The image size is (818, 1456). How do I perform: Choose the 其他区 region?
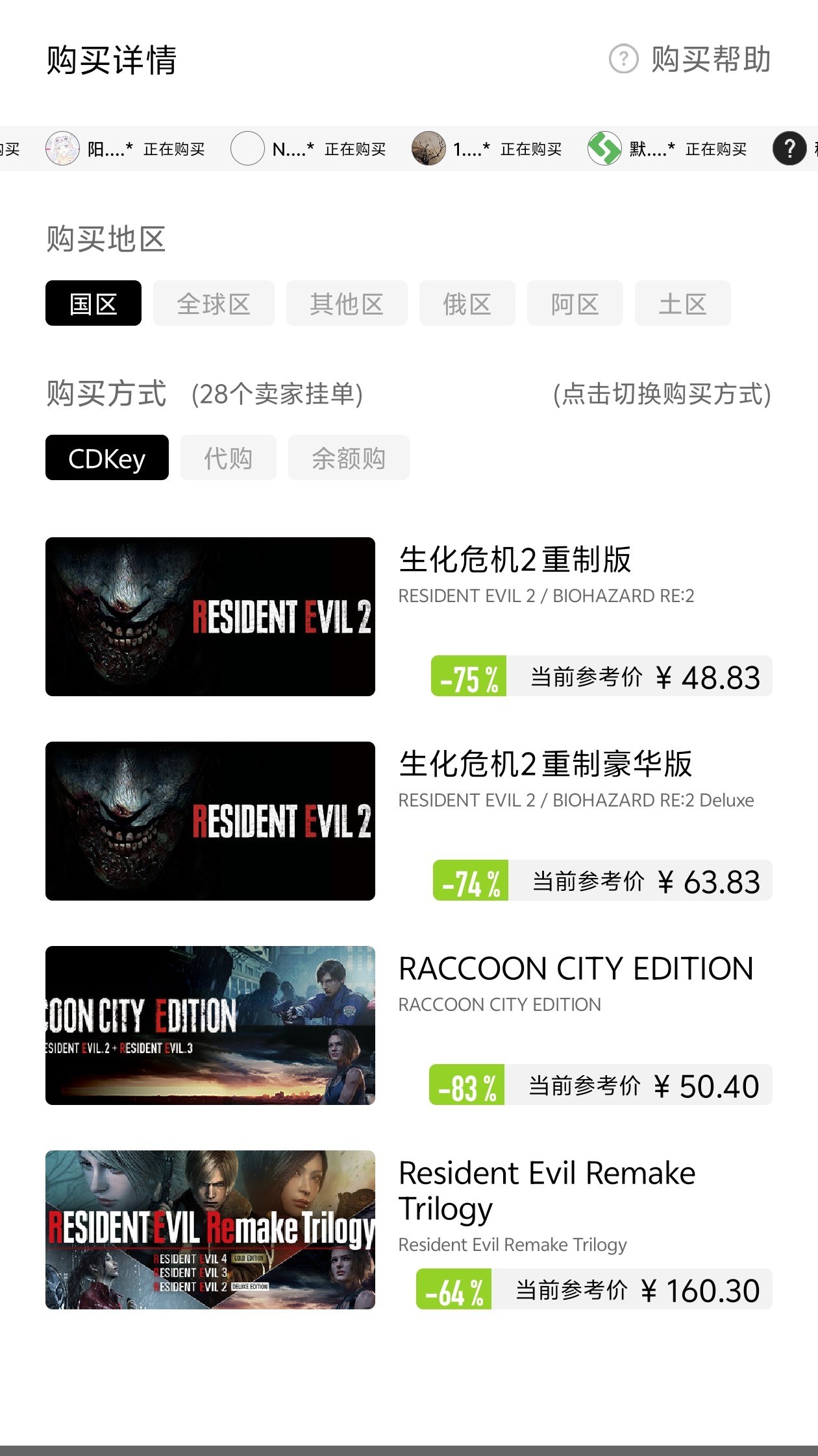point(347,304)
